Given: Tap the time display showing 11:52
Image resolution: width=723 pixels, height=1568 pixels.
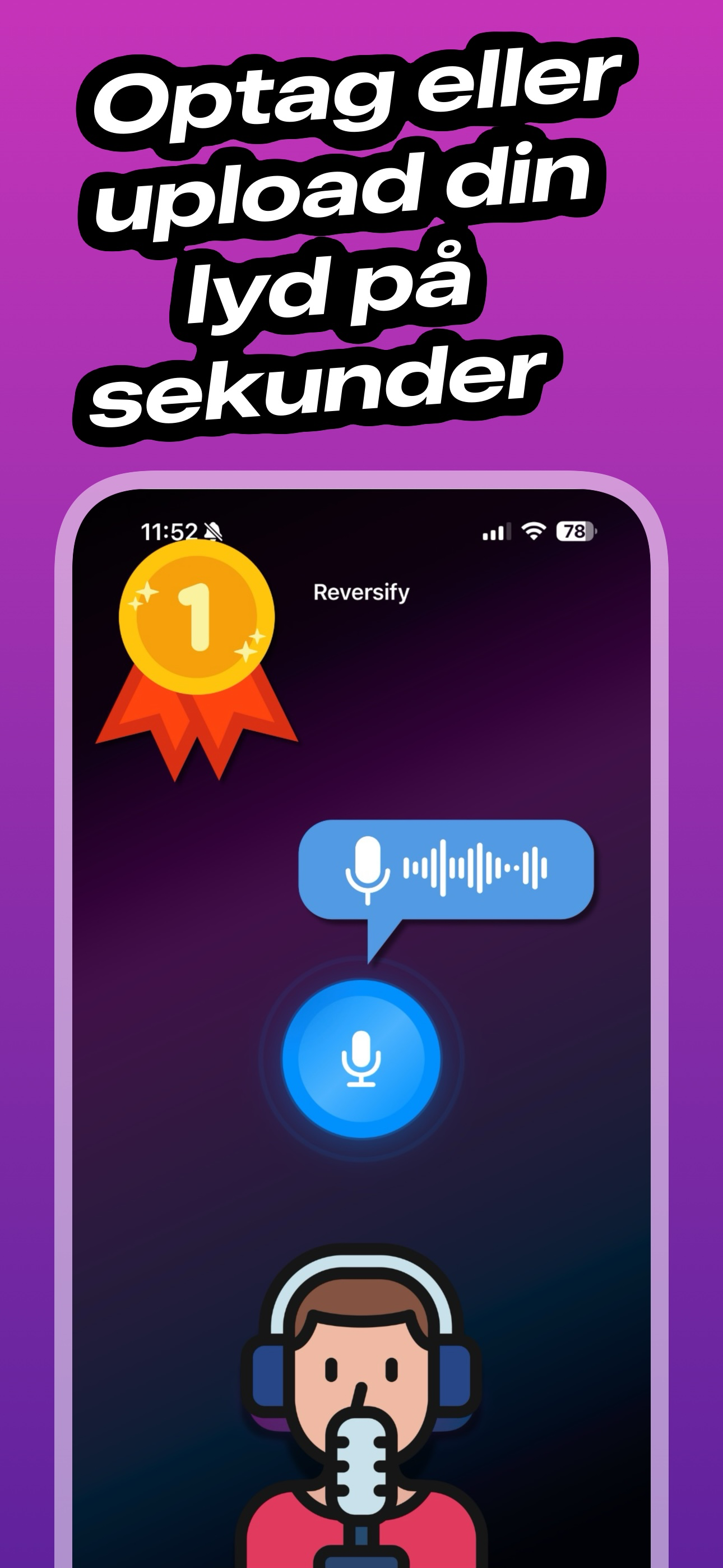Looking at the screenshot, I should click(x=171, y=530).
